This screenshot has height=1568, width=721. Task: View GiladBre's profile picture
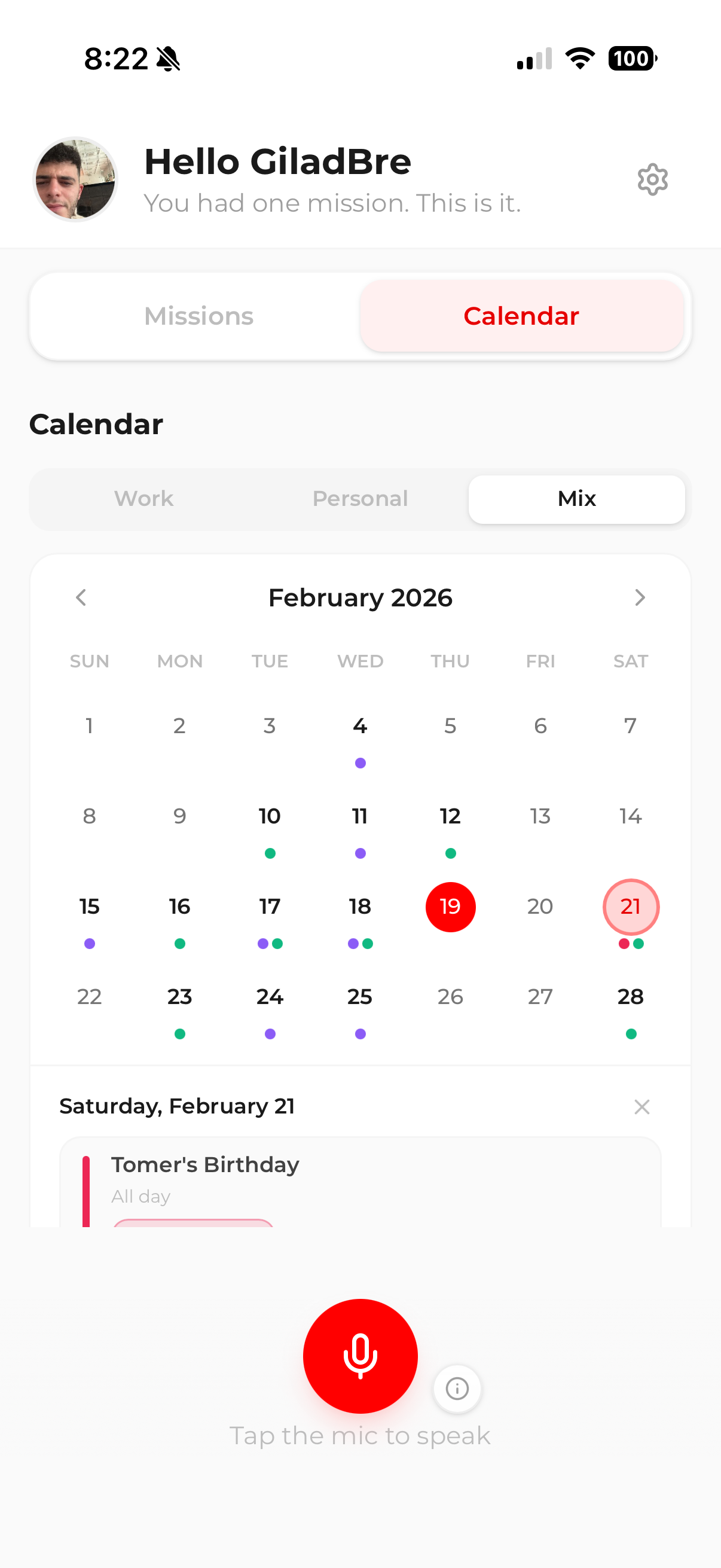(x=75, y=179)
